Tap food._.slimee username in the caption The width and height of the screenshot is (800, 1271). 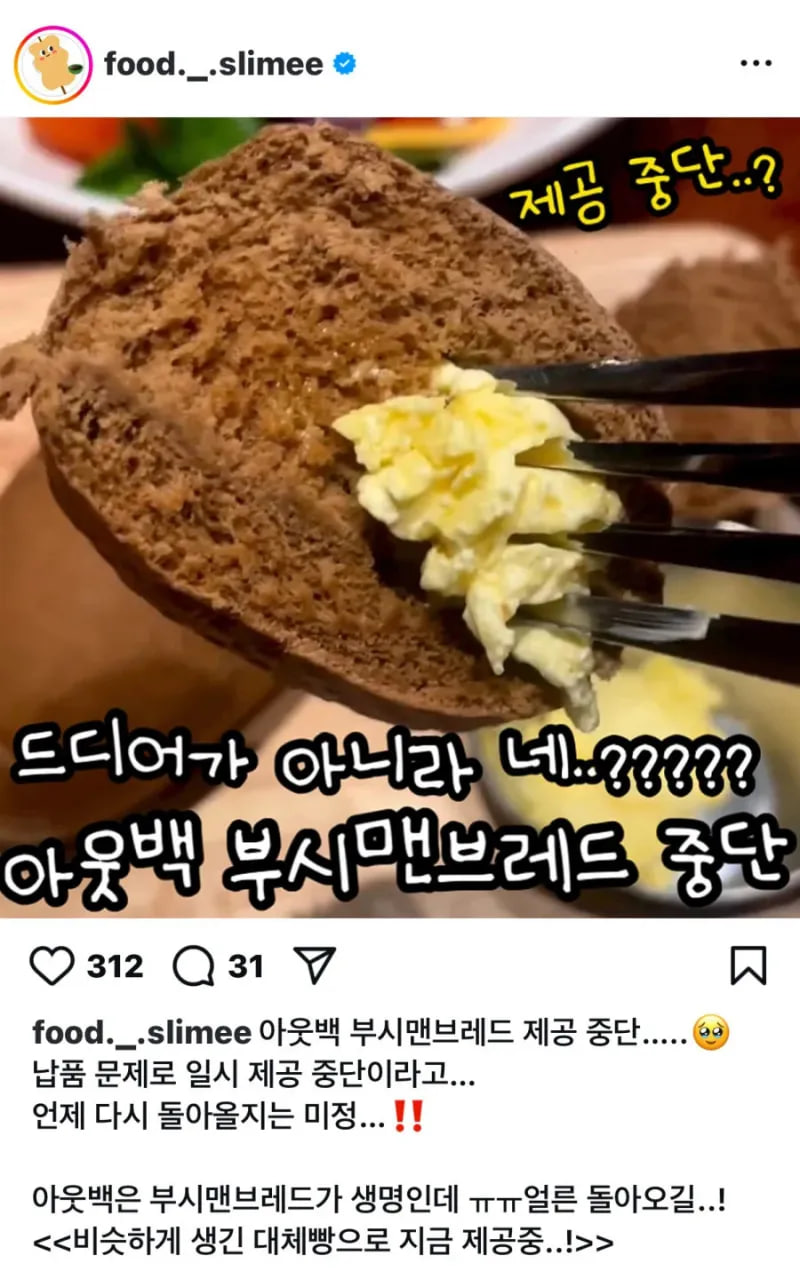(140, 1033)
